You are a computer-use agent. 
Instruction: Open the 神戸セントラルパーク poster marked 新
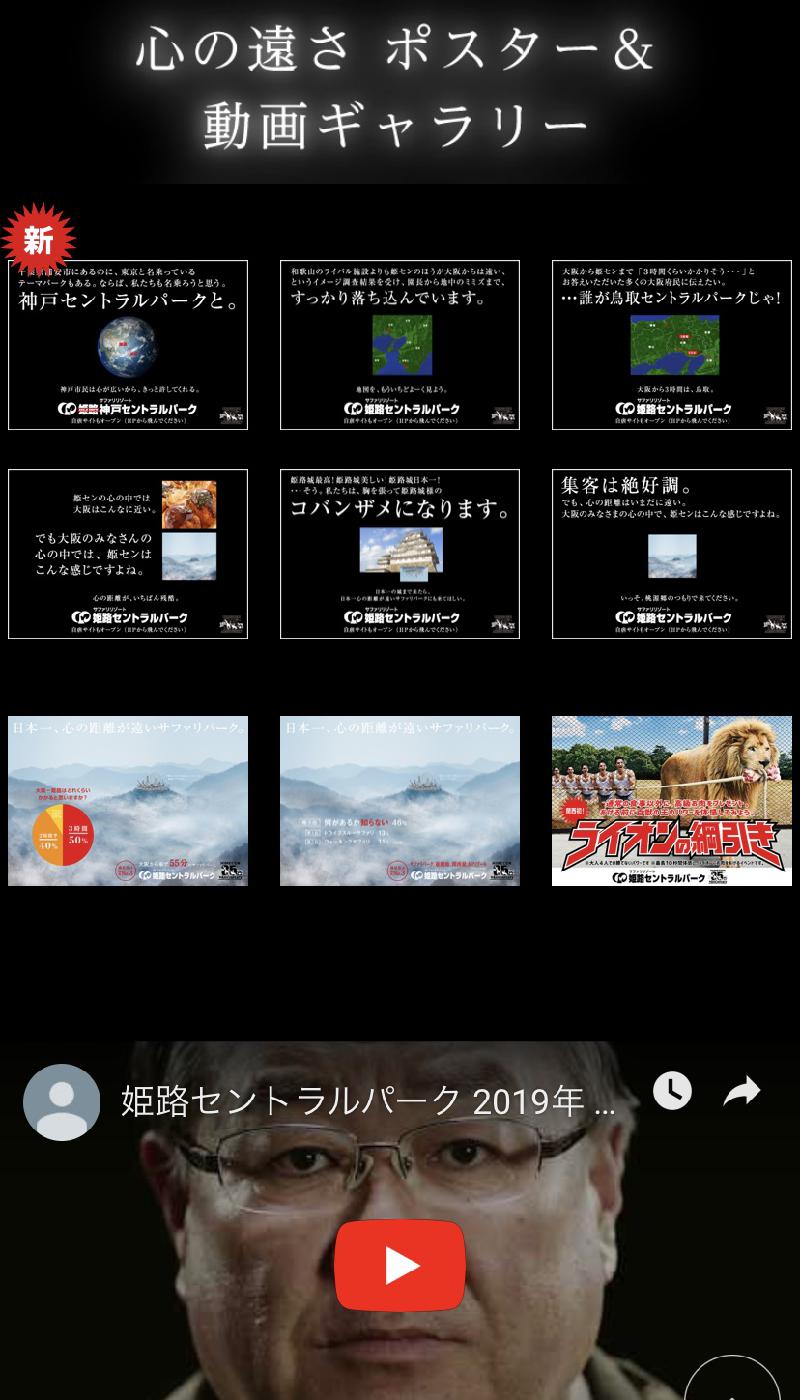(128, 345)
